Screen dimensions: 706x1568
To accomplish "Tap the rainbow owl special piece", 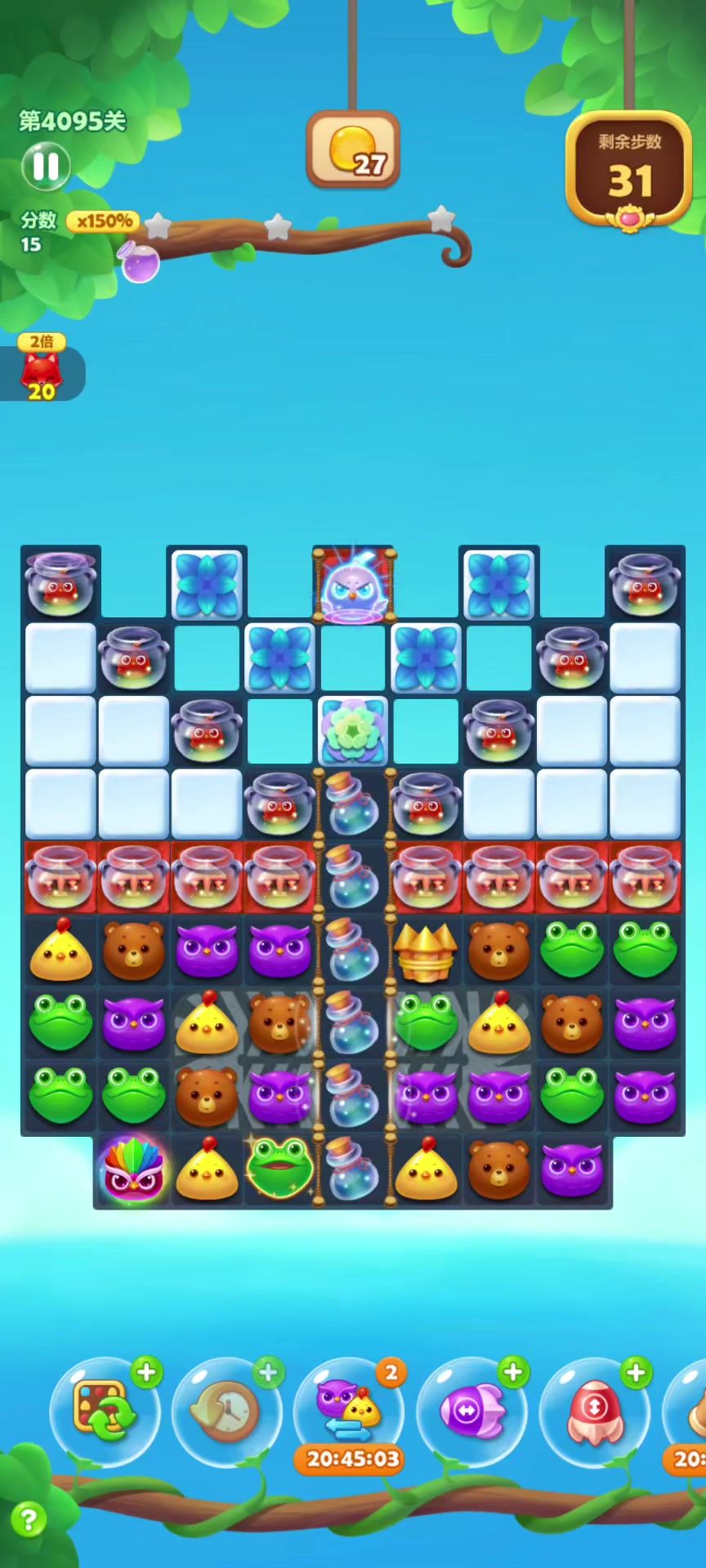I will click(x=133, y=1169).
